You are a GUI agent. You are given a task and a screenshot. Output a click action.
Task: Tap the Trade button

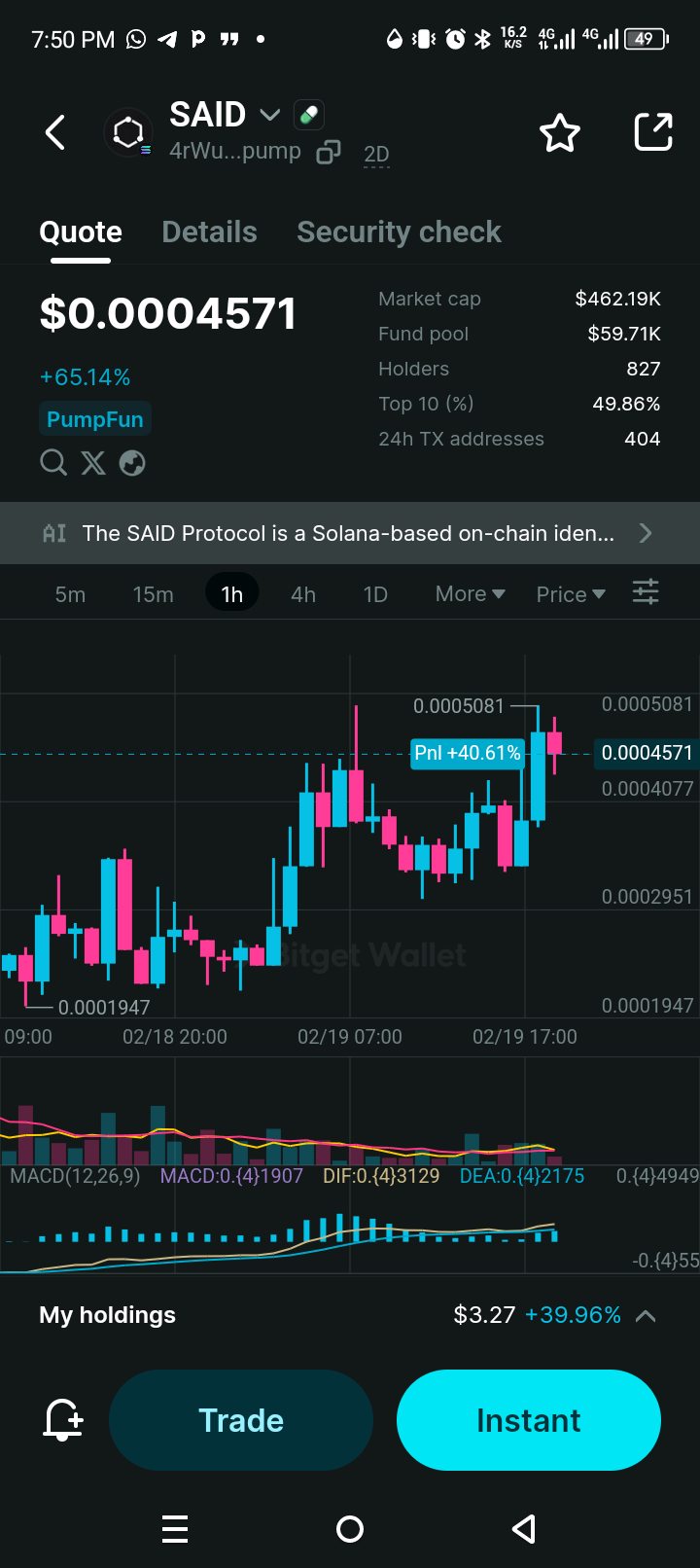[x=241, y=1420]
